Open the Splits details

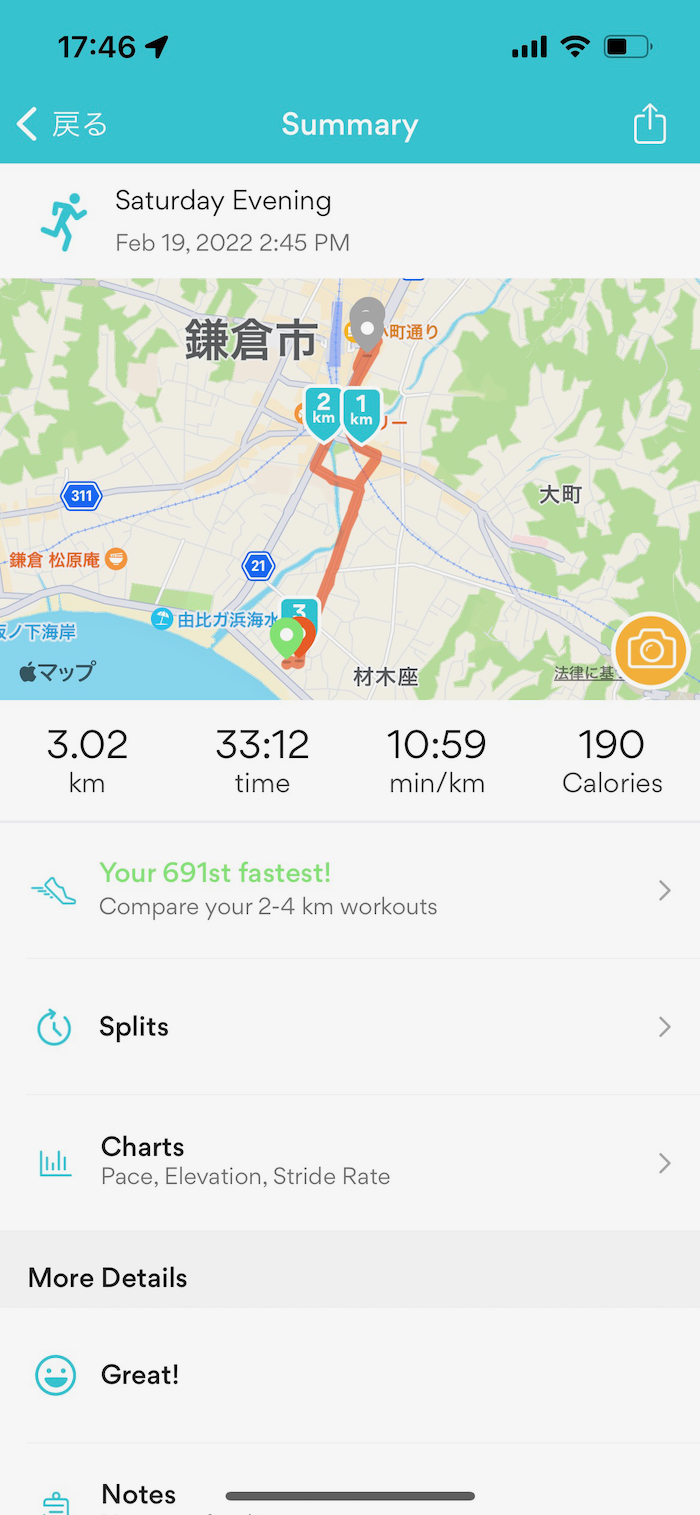tap(350, 1027)
